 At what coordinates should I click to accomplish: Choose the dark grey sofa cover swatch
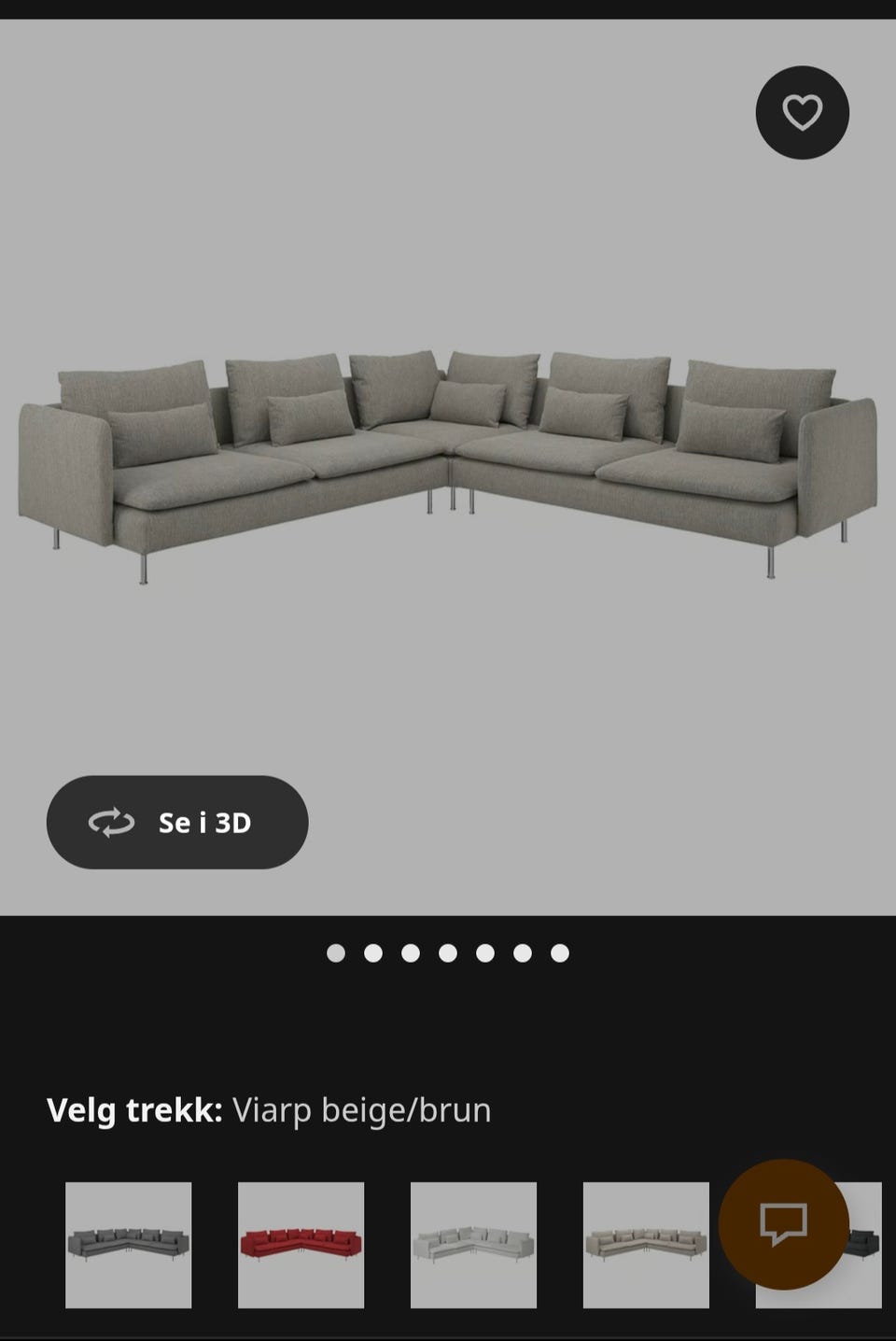128,1245
